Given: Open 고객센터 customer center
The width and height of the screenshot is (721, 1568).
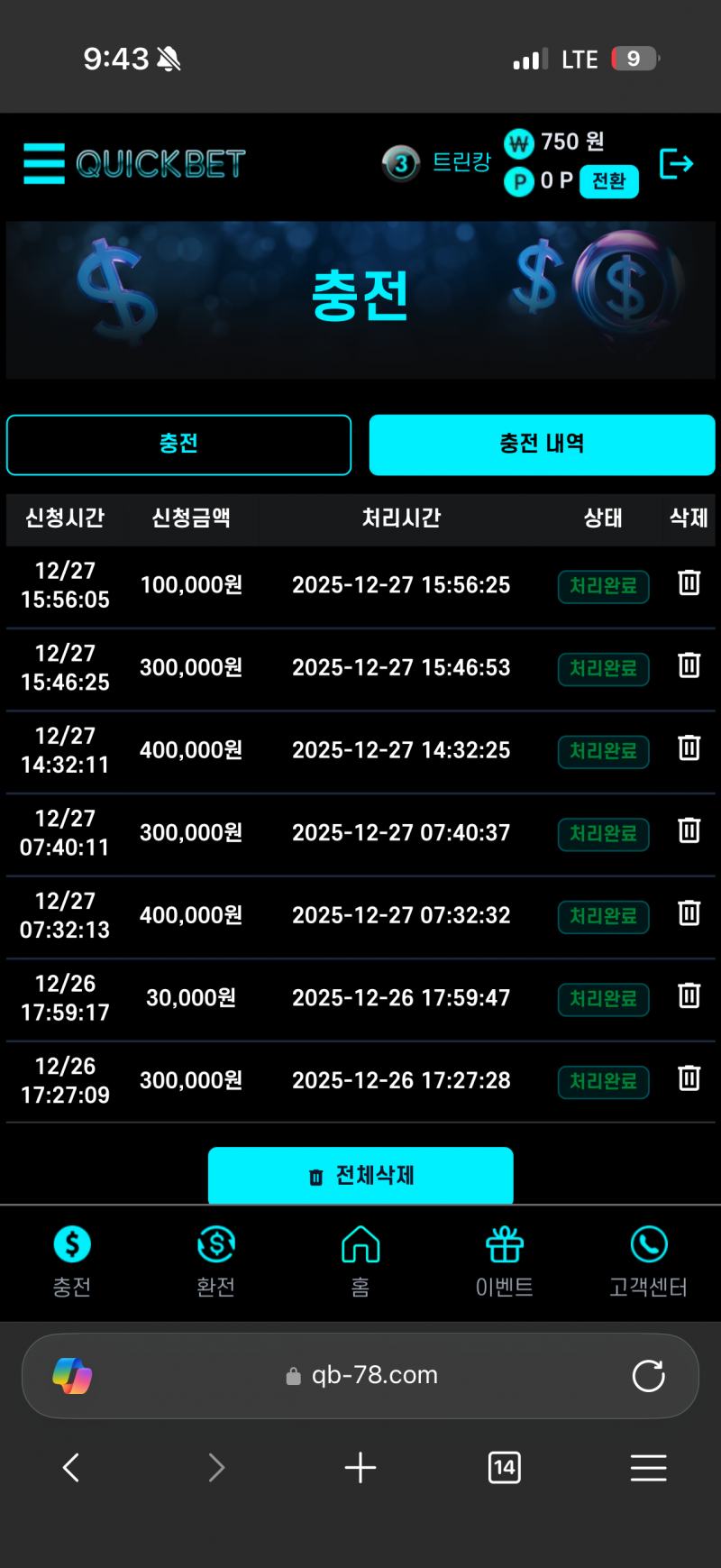Looking at the screenshot, I should [648, 1261].
